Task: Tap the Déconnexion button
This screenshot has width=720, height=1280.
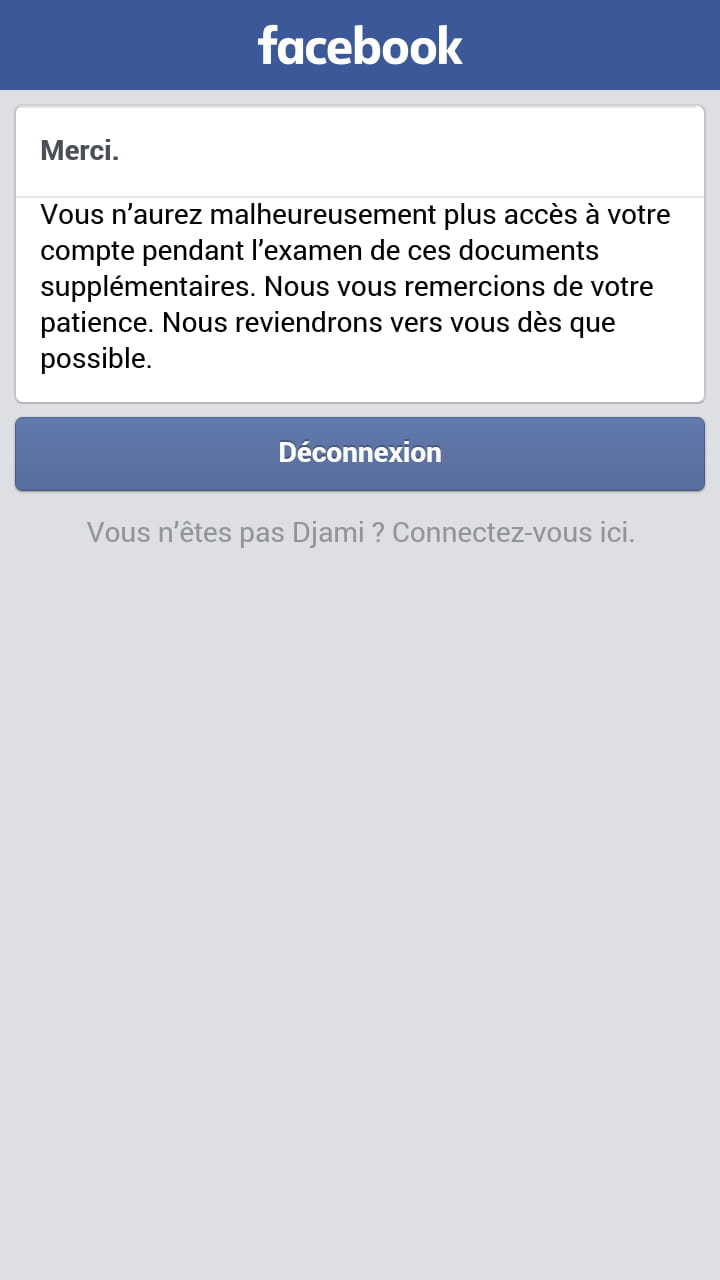Action: pos(360,453)
